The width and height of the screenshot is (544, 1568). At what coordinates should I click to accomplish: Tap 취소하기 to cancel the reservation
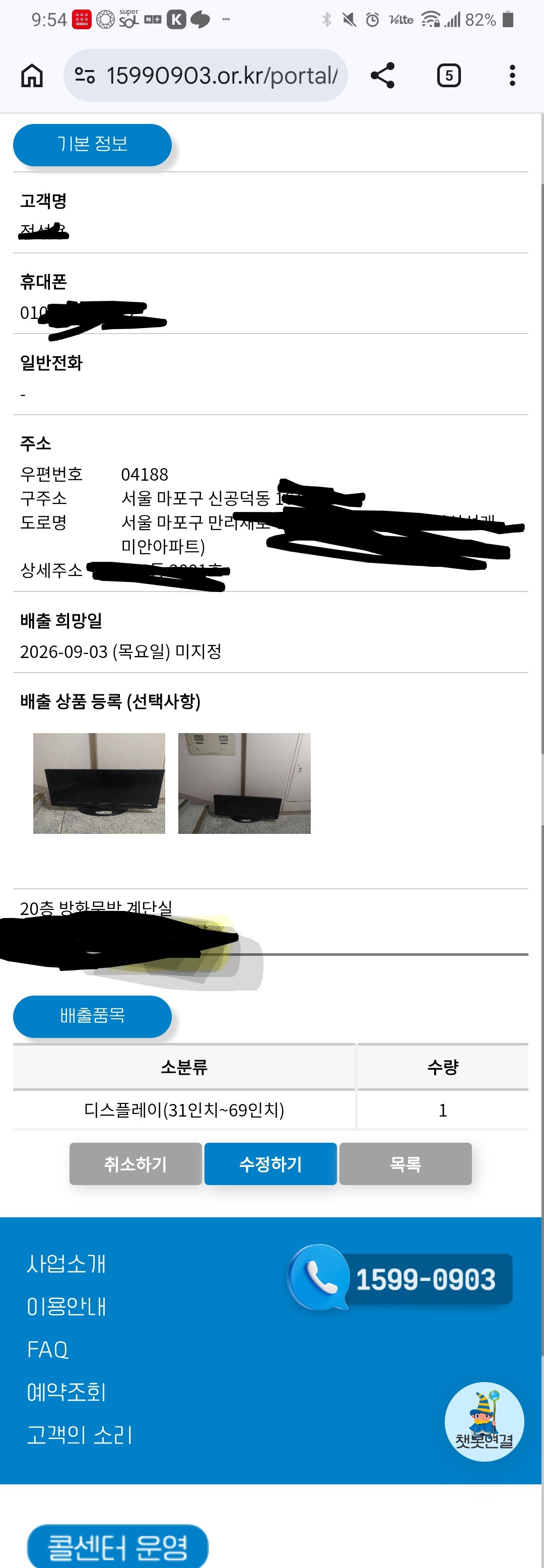(135, 1164)
